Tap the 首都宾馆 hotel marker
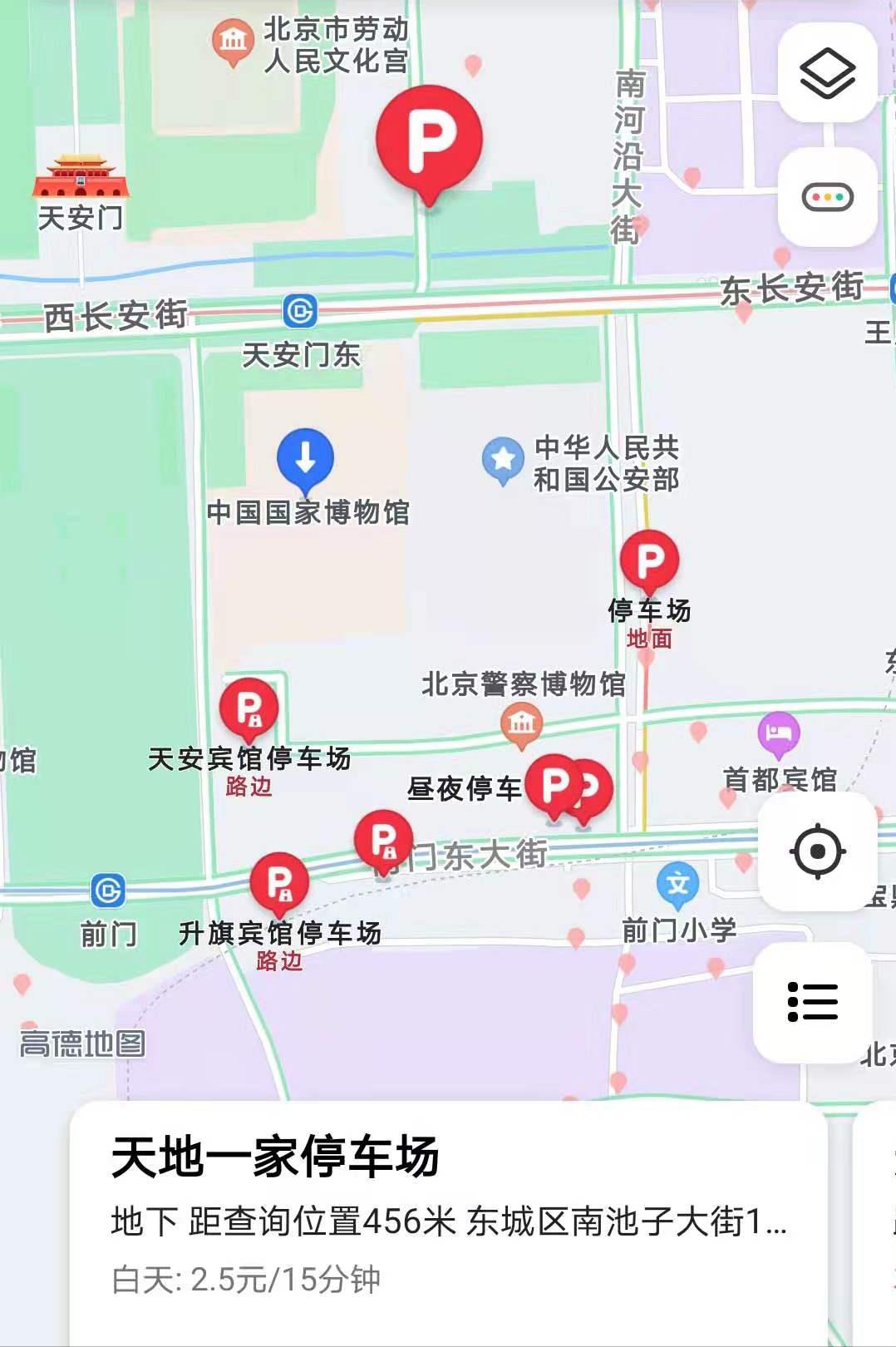The image size is (896, 1347). 778,734
